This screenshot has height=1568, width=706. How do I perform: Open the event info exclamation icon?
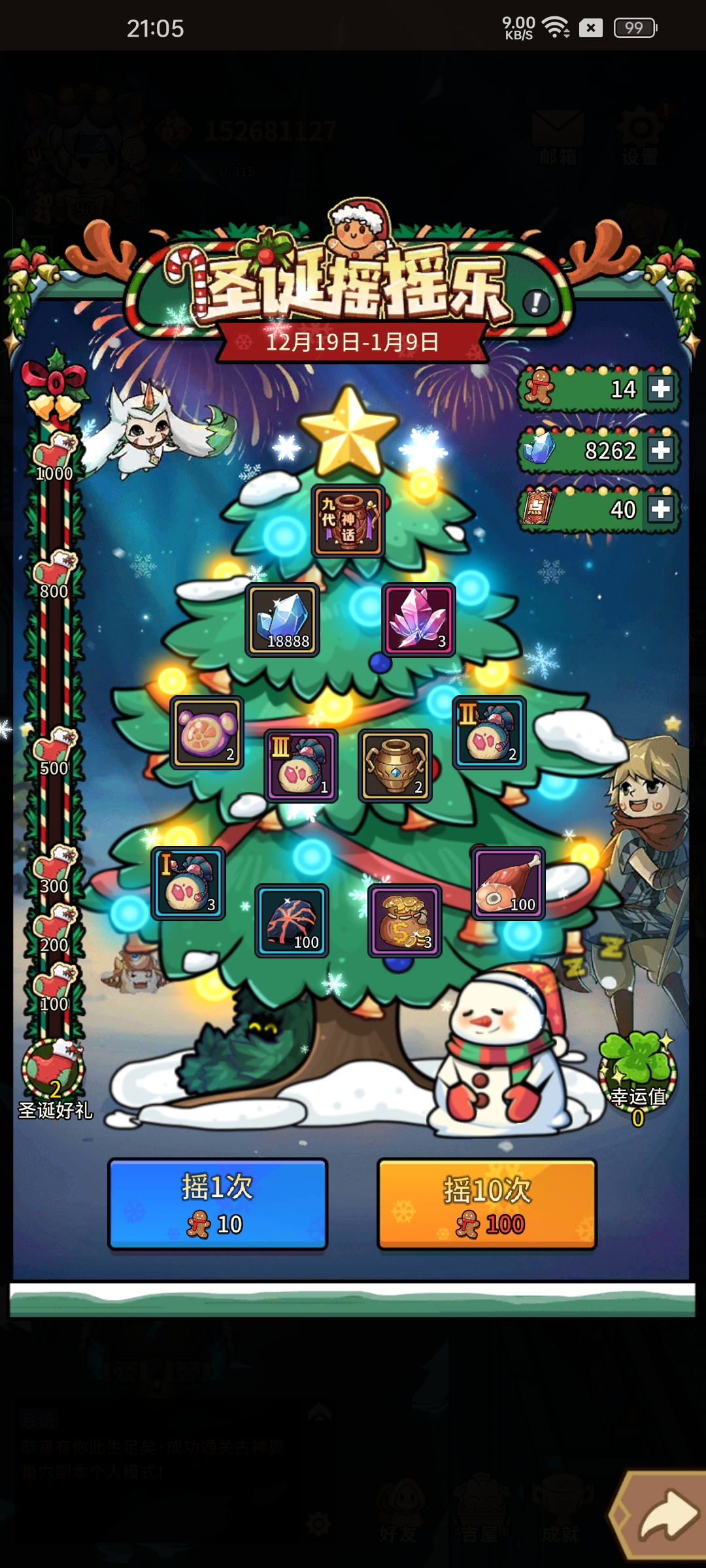click(x=536, y=302)
